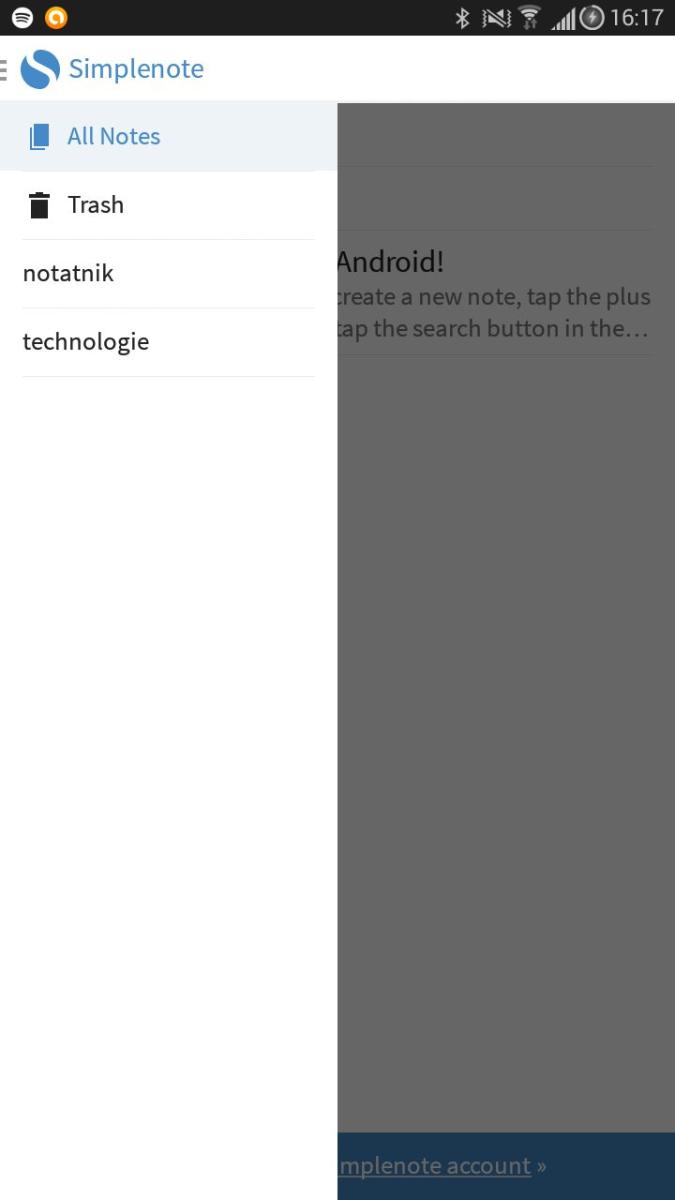Filter notes by the technologie tag
This screenshot has width=675, height=1200.
click(86, 342)
